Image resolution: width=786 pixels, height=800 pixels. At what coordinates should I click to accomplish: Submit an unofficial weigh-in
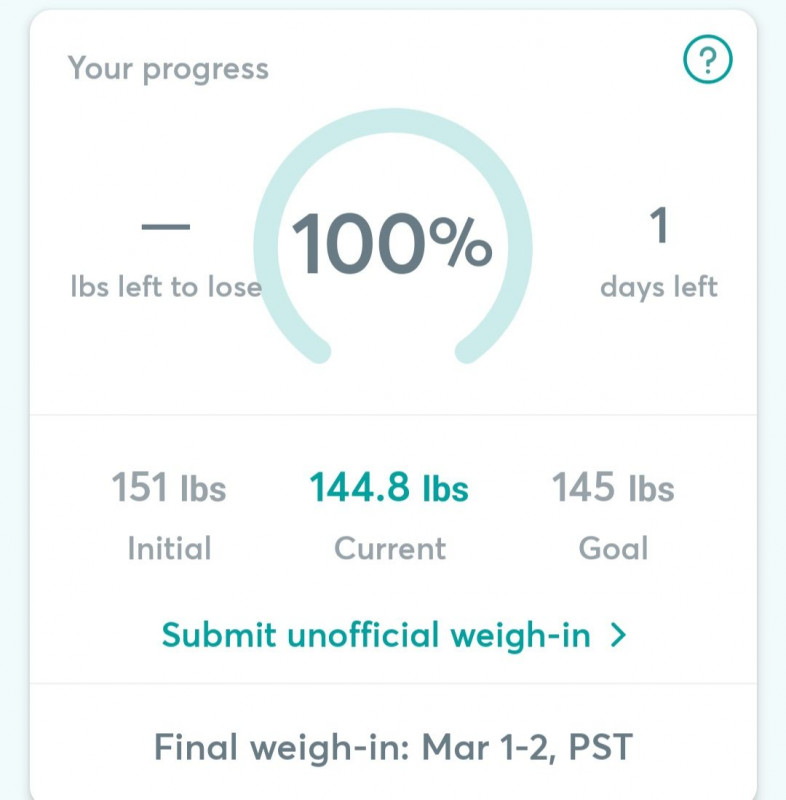click(393, 635)
